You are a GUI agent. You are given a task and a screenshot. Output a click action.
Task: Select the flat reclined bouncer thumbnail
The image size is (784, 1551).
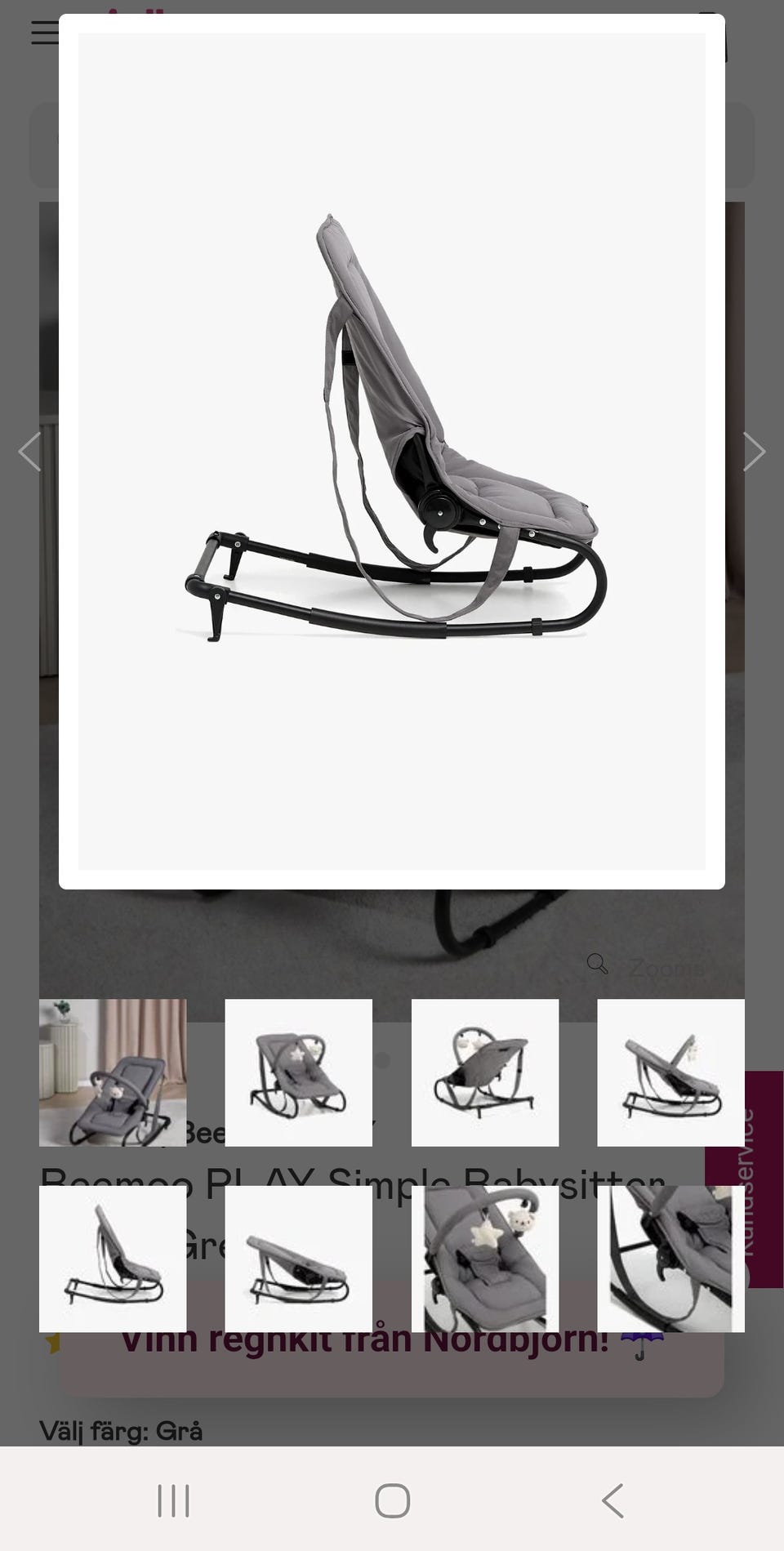pyautogui.click(x=299, y=1259)
